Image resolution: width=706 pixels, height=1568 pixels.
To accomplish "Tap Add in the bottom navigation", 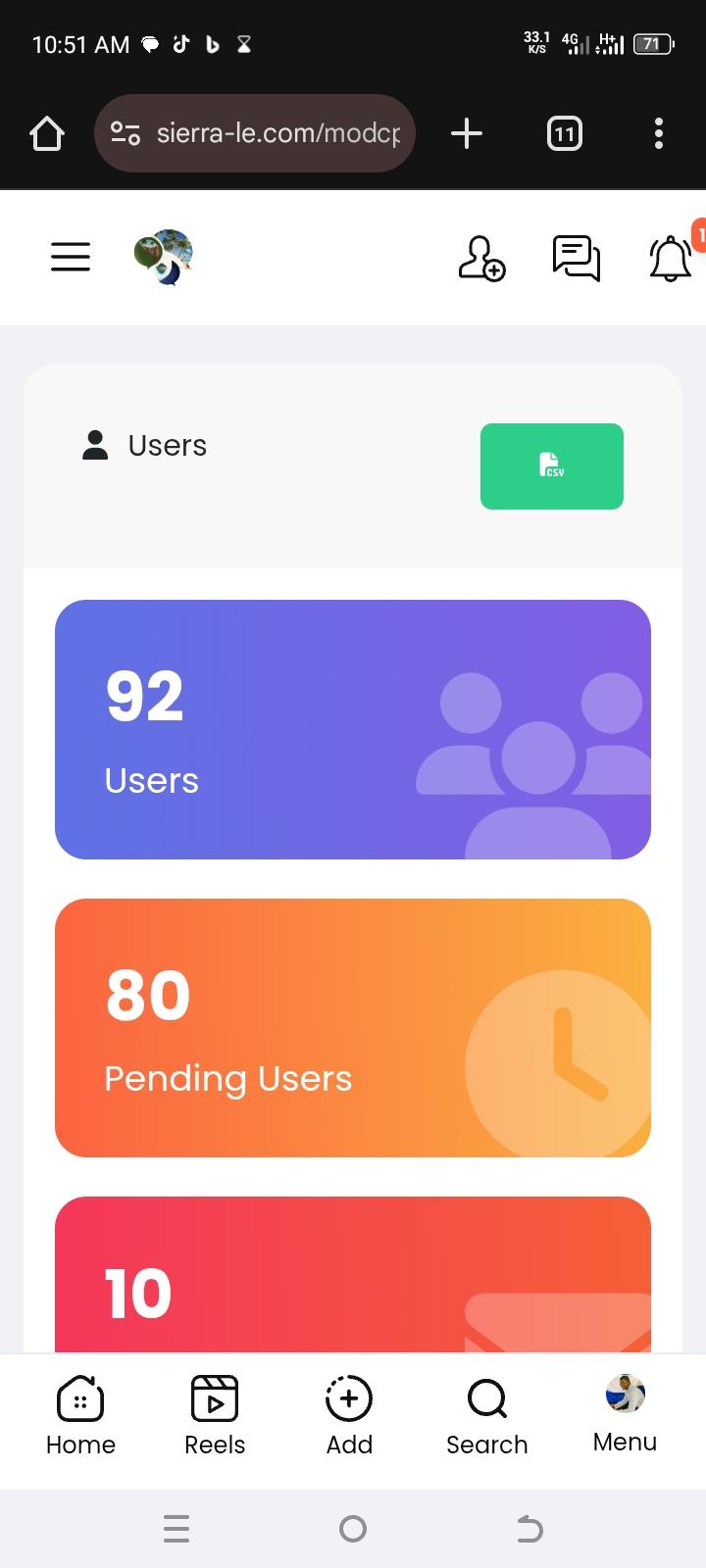I will pyautogui.click(x=349, y=1416).
